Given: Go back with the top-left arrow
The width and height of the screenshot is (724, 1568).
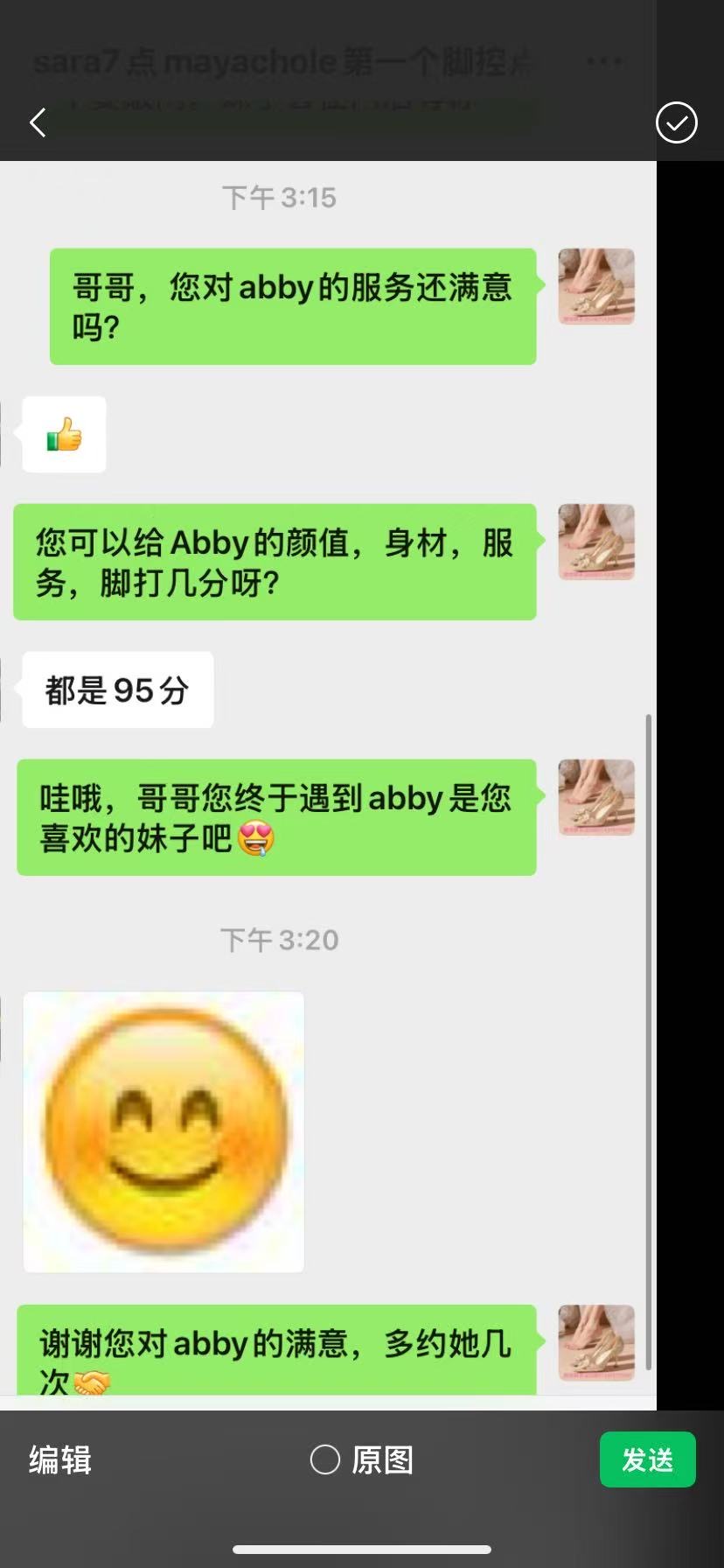Looking at the screenshot, I should (x=38, y=122).
